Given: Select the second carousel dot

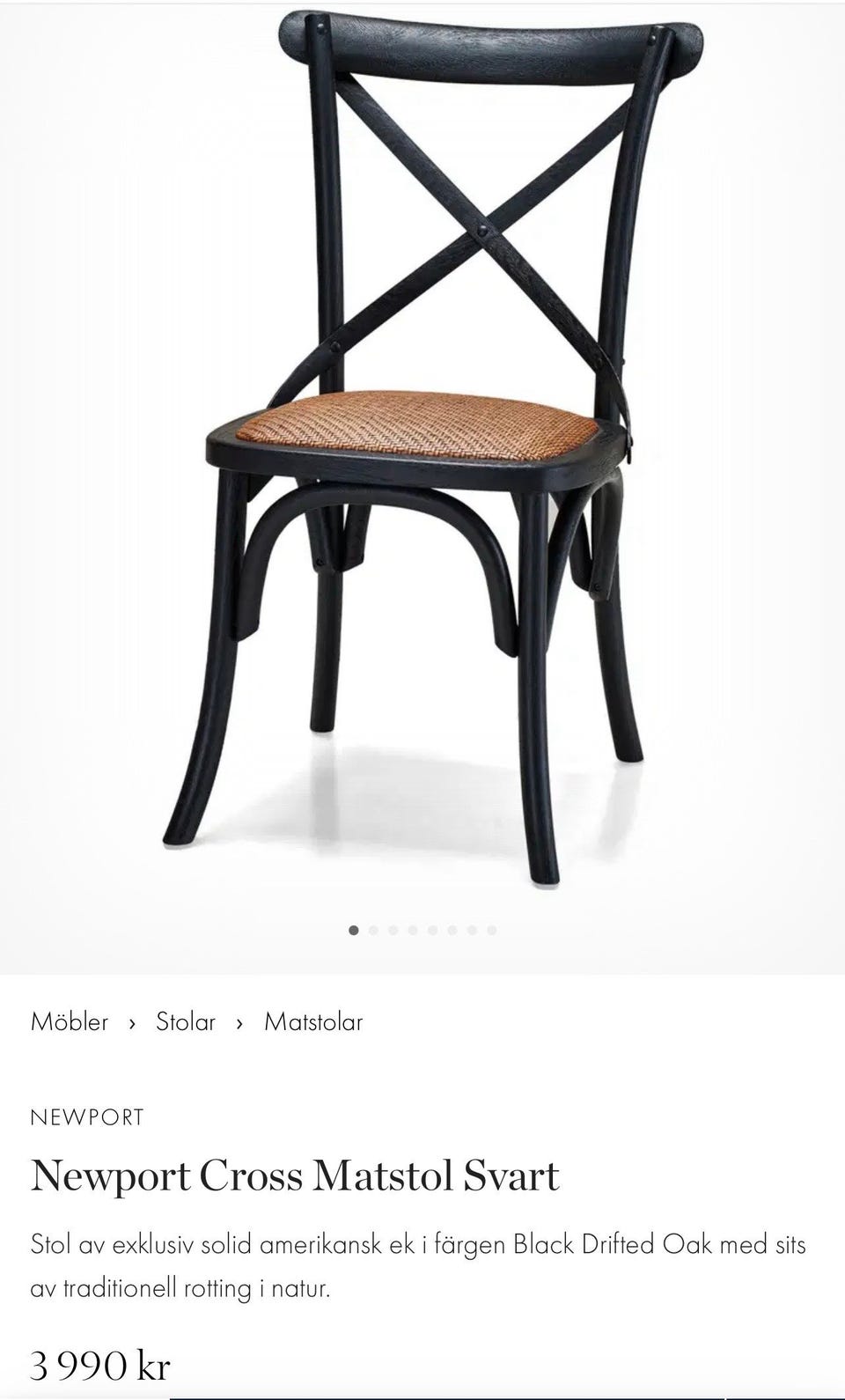Looking at the screenshot, I should [374, 928].
